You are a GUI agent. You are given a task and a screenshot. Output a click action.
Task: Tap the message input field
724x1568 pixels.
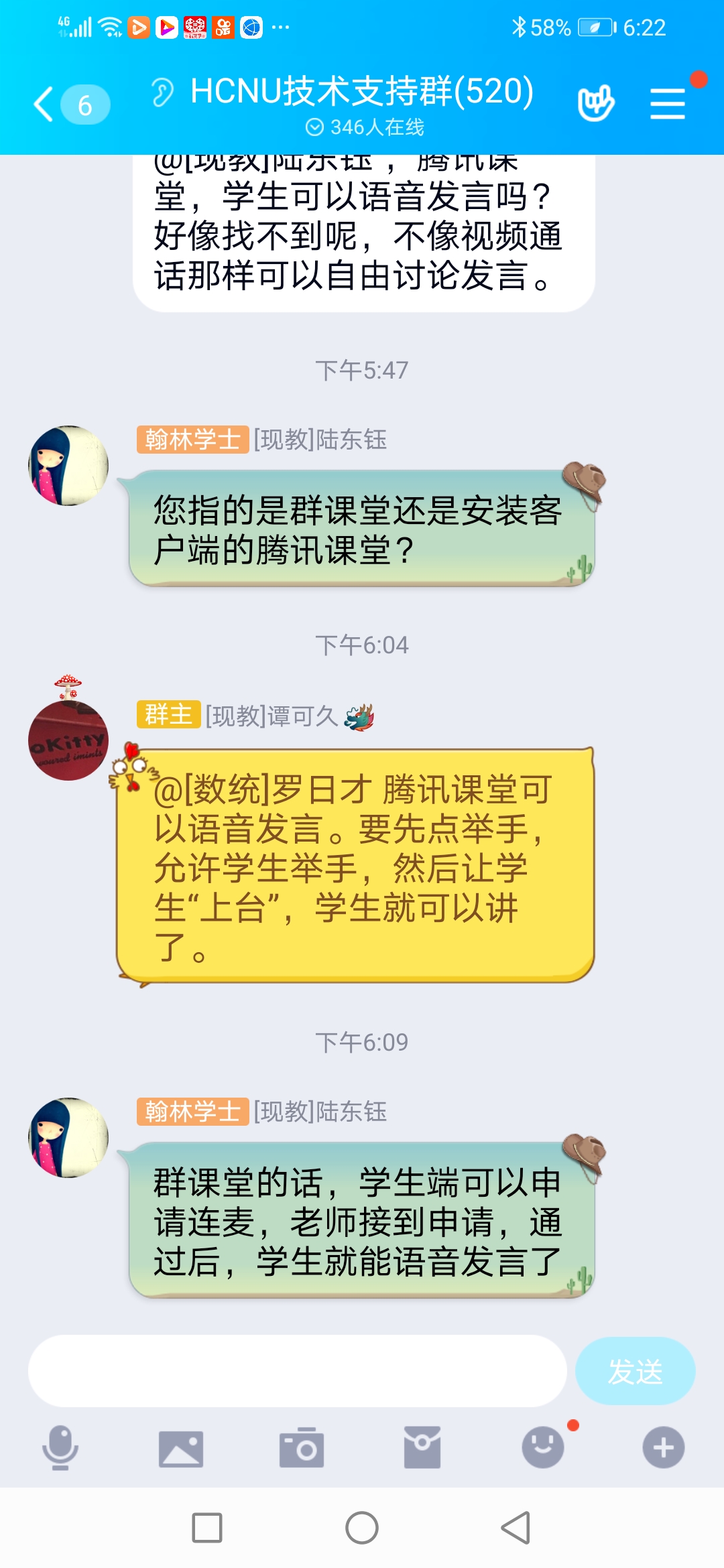click(297, 1370)
